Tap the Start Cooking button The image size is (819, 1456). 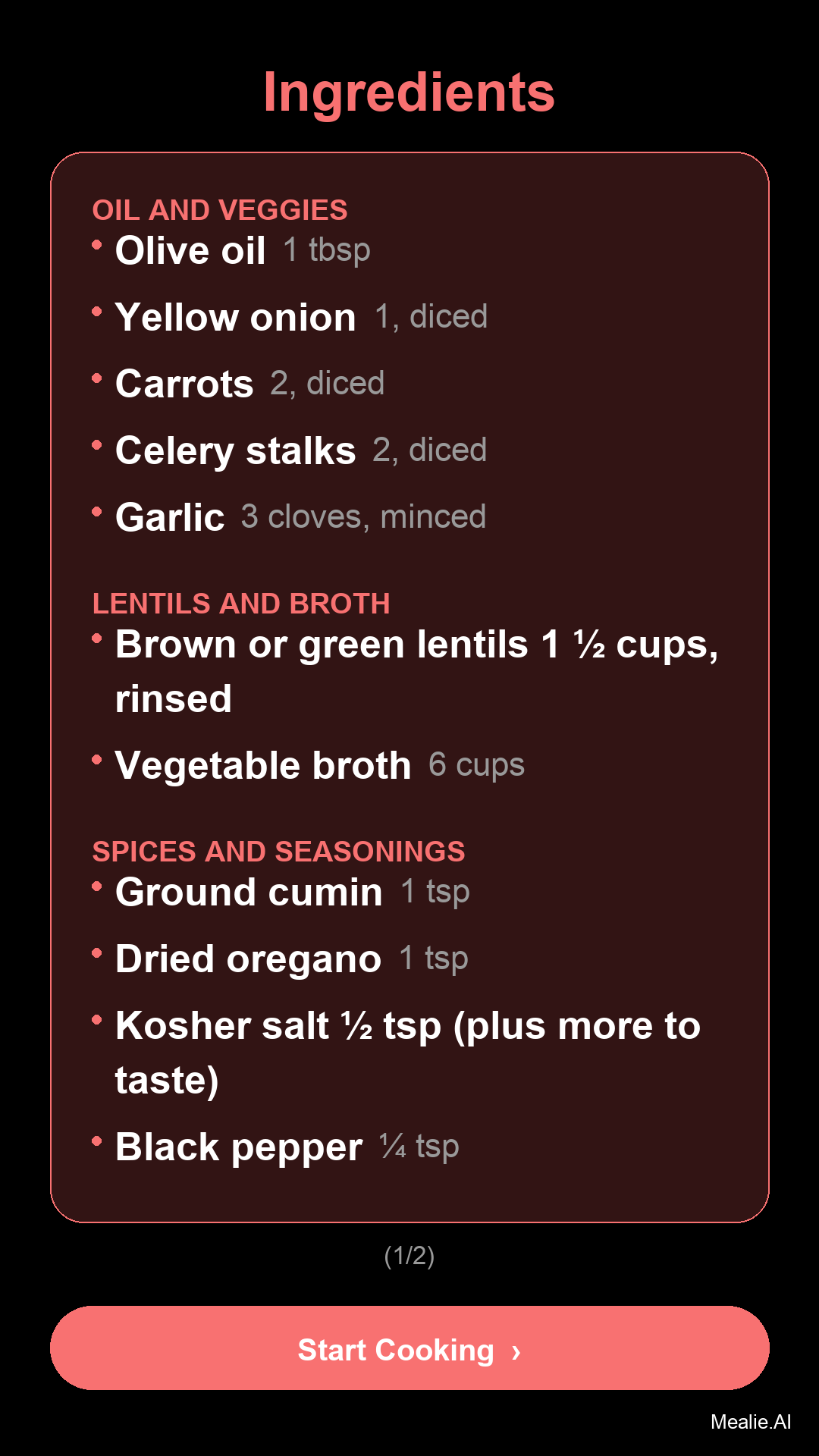(409, 1348)
